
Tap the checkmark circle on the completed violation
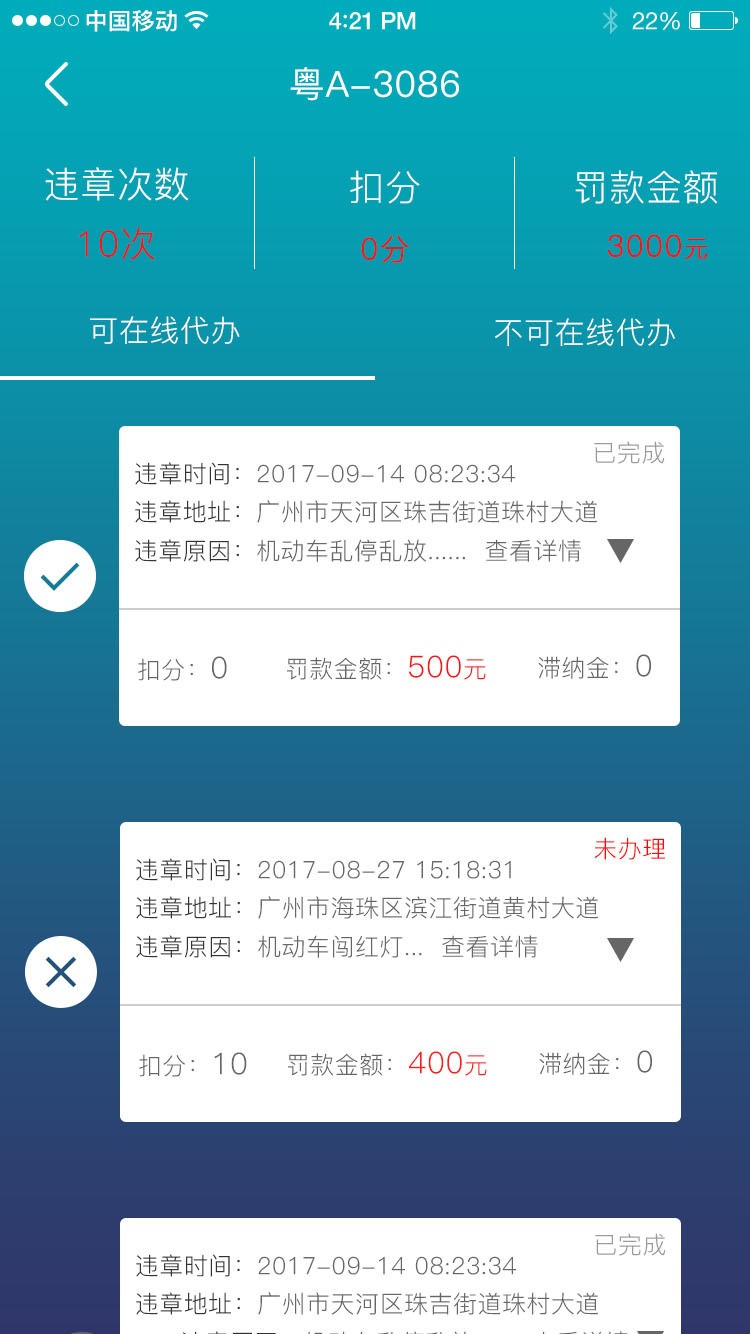(x=60, y=576)
